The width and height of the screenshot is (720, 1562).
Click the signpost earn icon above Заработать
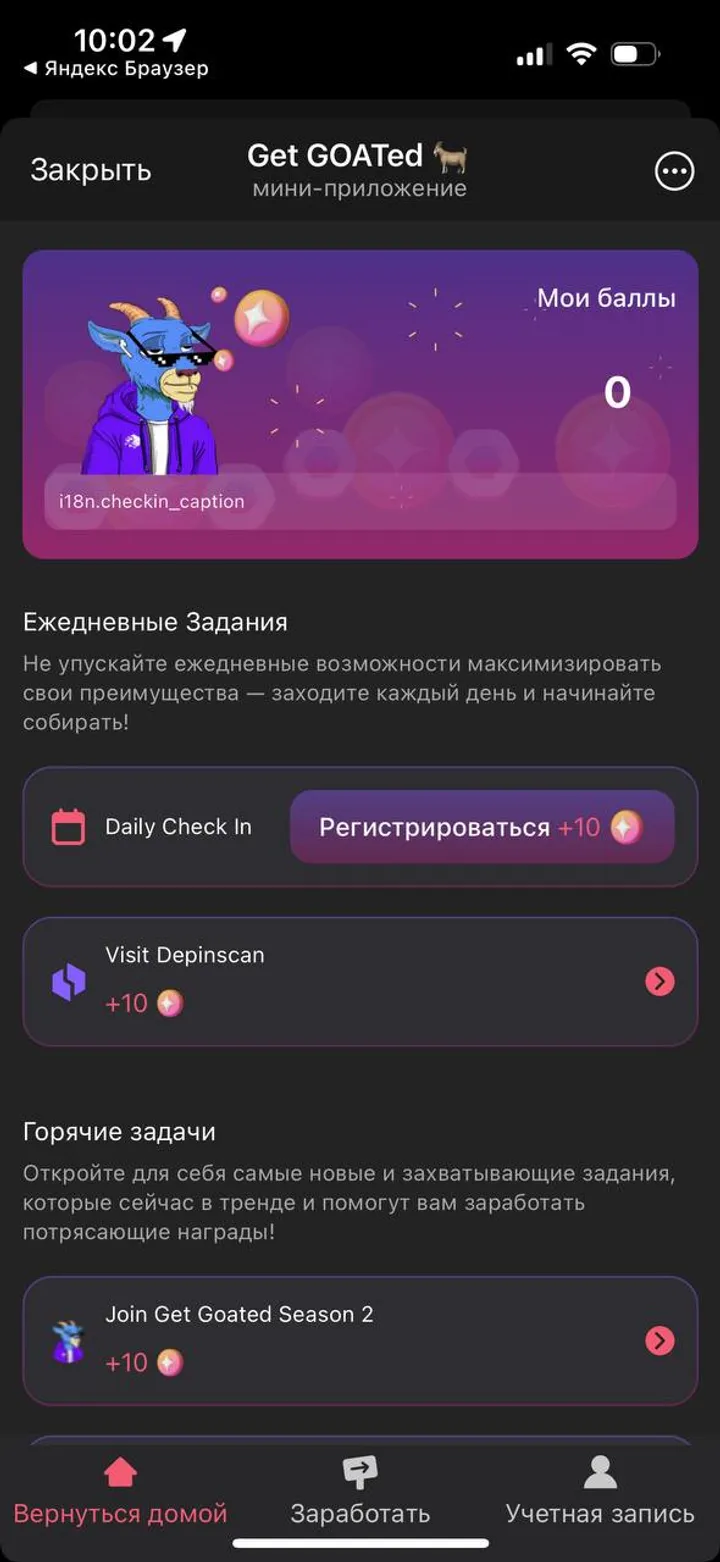[361, 1472]
